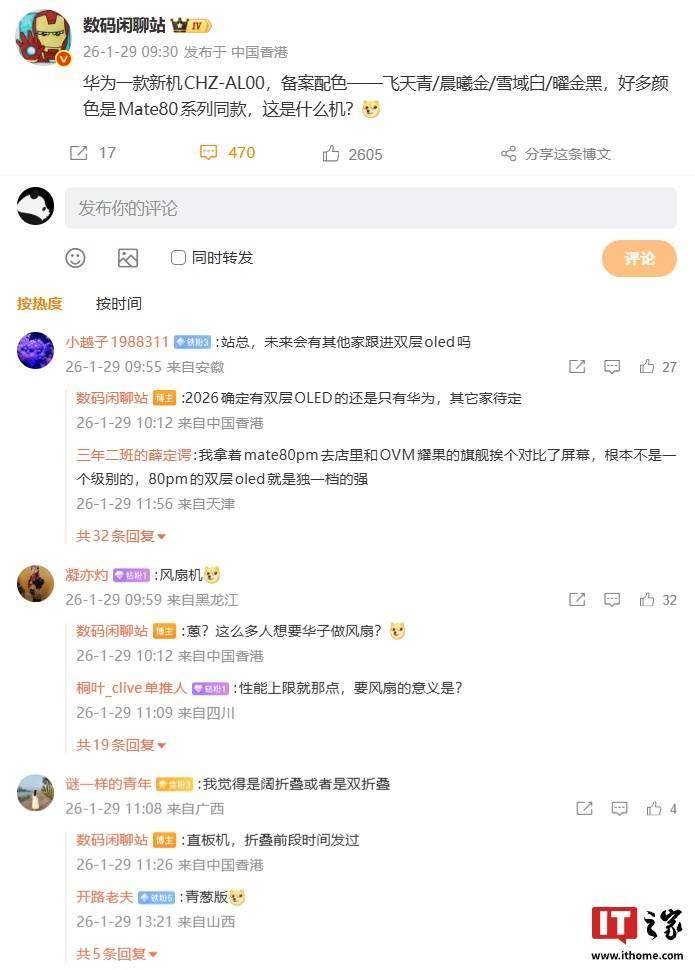Expand 共19条回复 replies
695x970 pixels.
click(x=121, y=745)
